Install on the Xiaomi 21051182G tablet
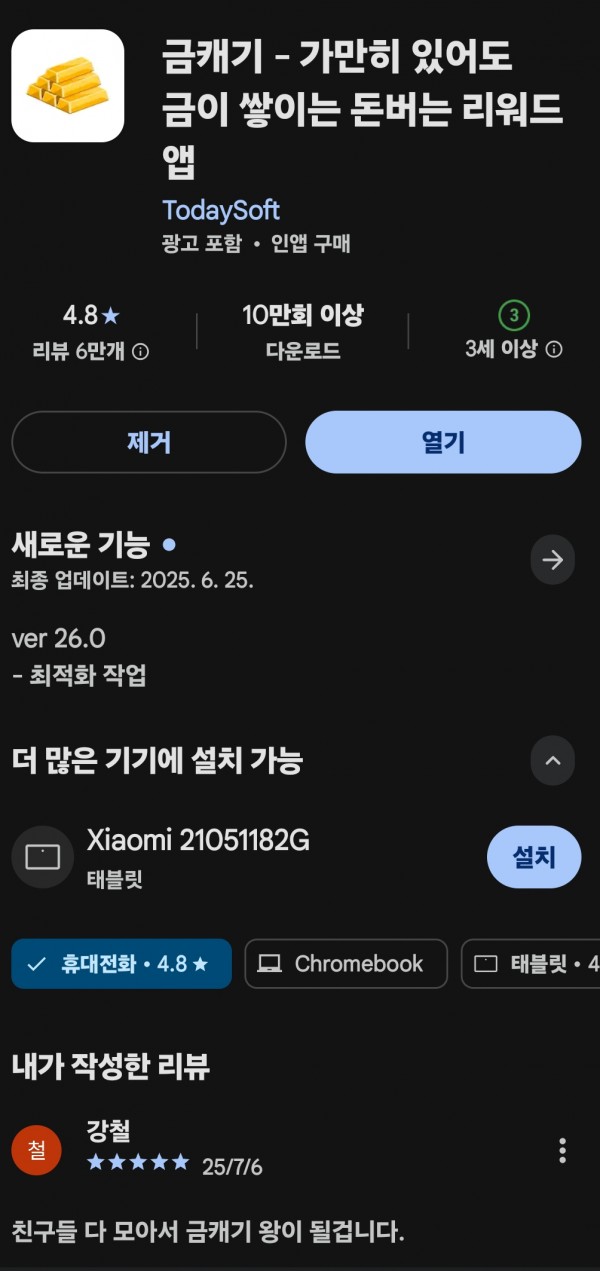 click(534, 857)
